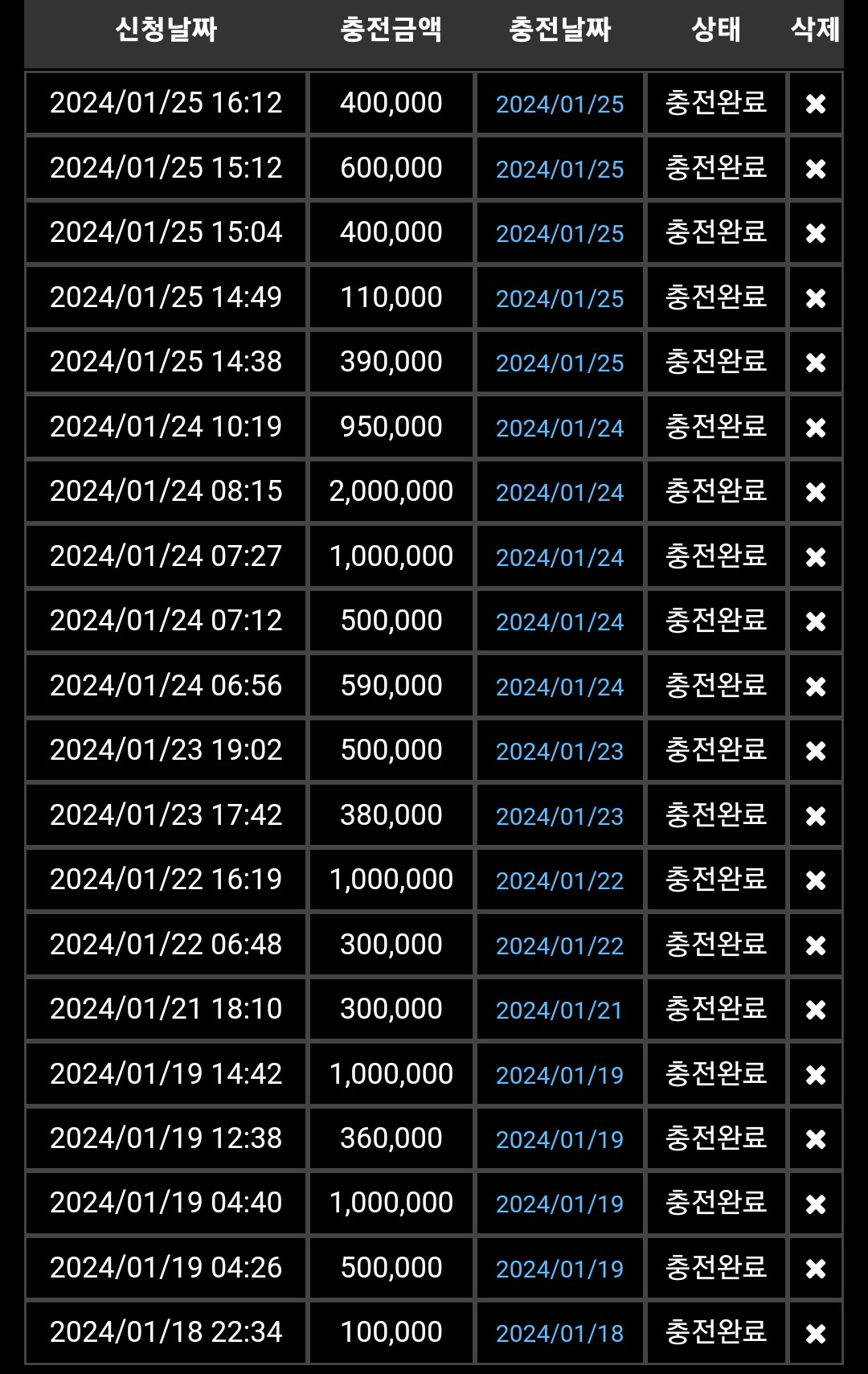Image resolution: width=868 pixels, height=1374 pixels.
Task: Remove the 2024/01/24 07:27 entry
Action: (816, 557)
